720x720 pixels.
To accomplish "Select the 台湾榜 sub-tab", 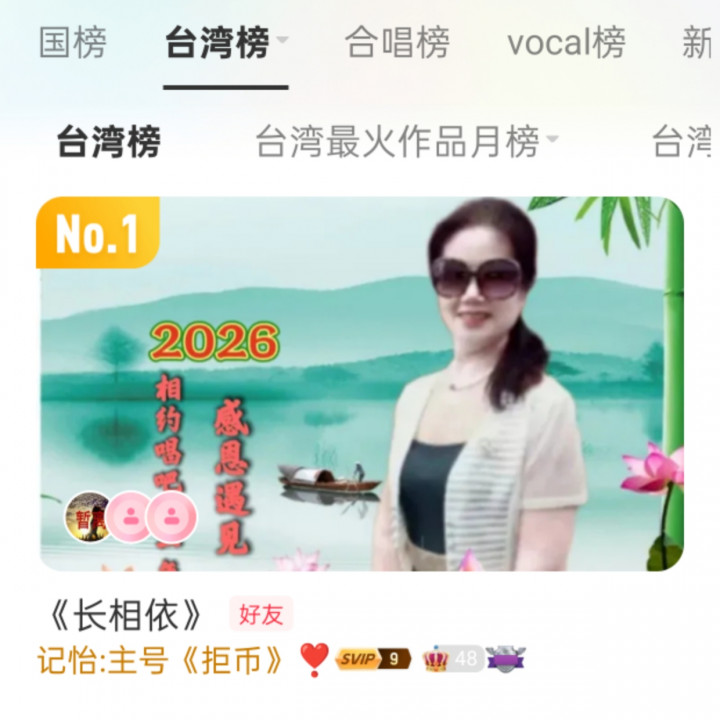I will [108, 143].
